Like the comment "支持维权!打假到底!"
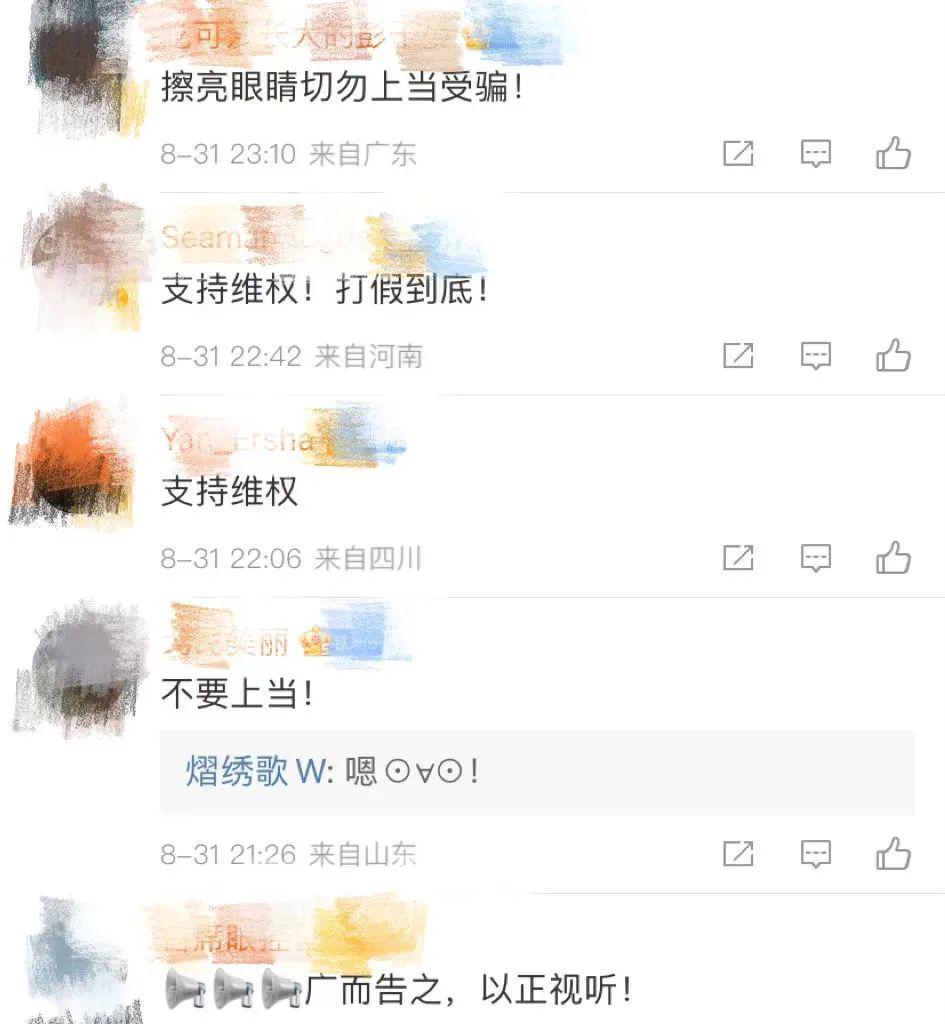Screen dimensions: 945x1024 tap(893, 355)
